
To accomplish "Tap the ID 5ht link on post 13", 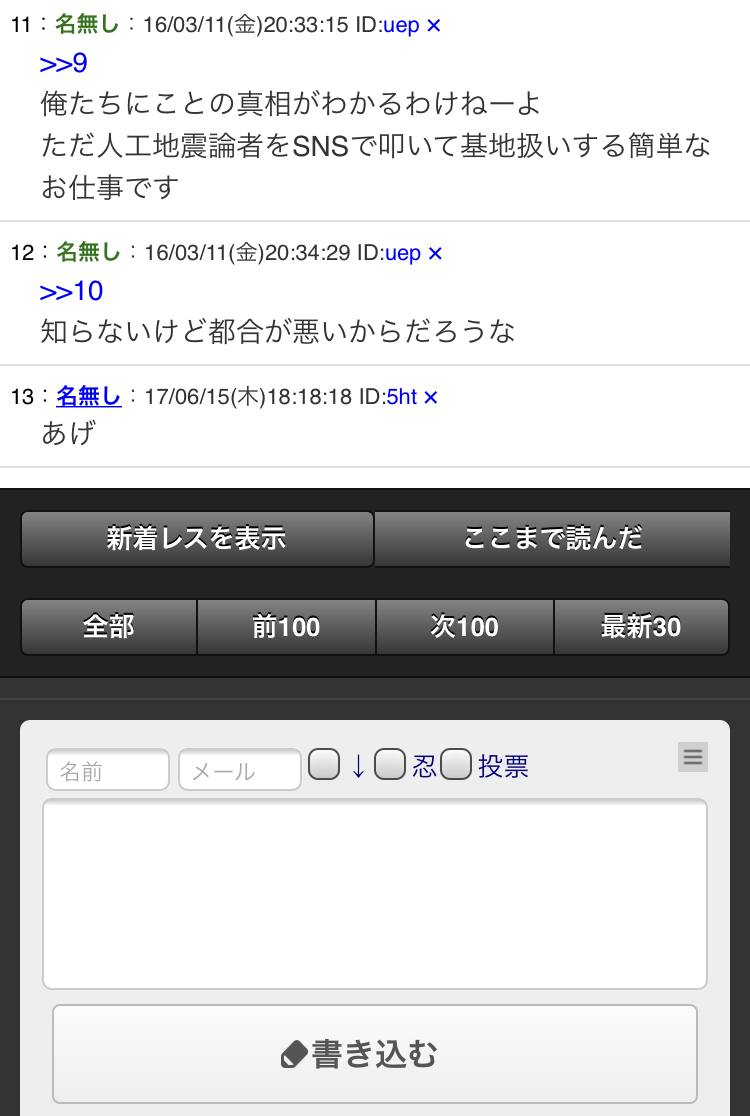I will coord(401,397).
